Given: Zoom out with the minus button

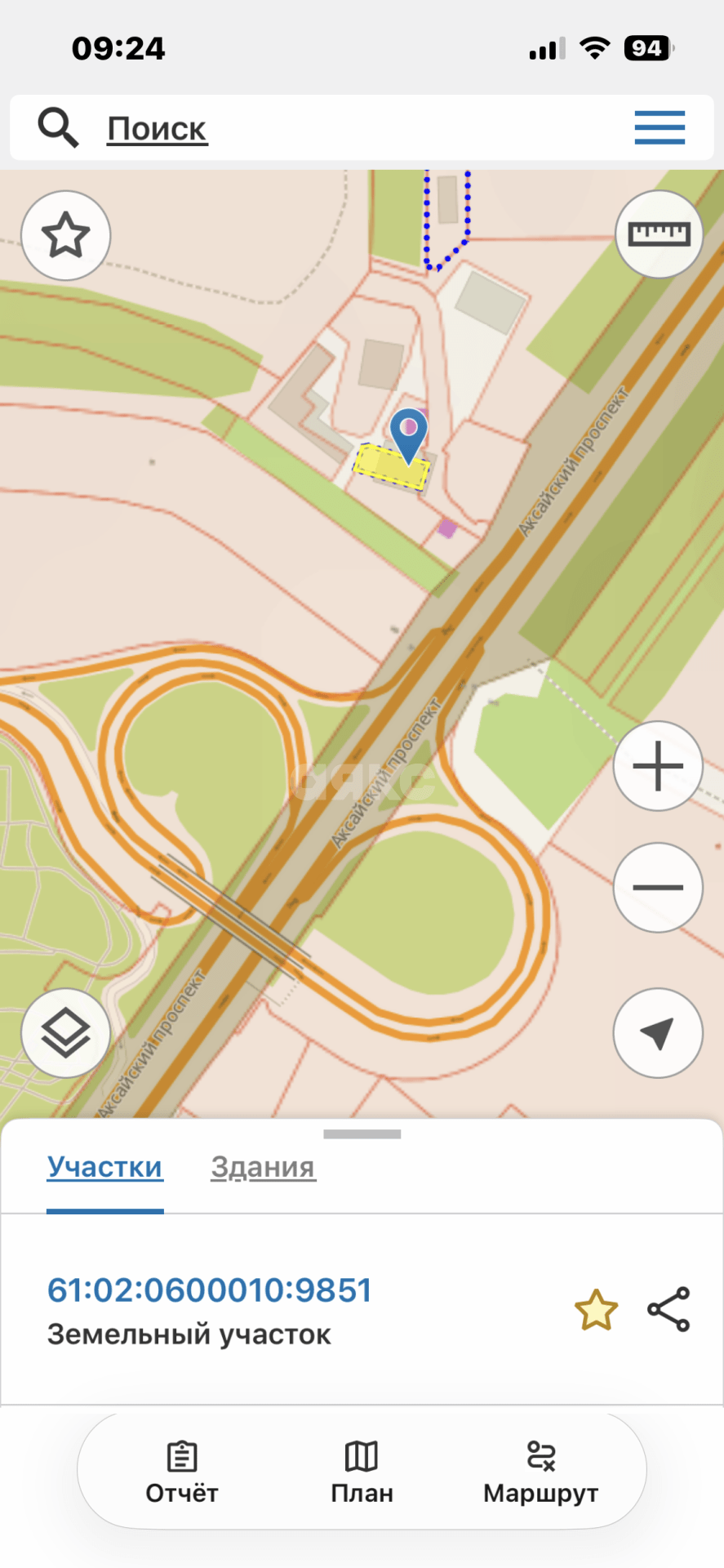Looking at the screenshot, I should (658, 887).
